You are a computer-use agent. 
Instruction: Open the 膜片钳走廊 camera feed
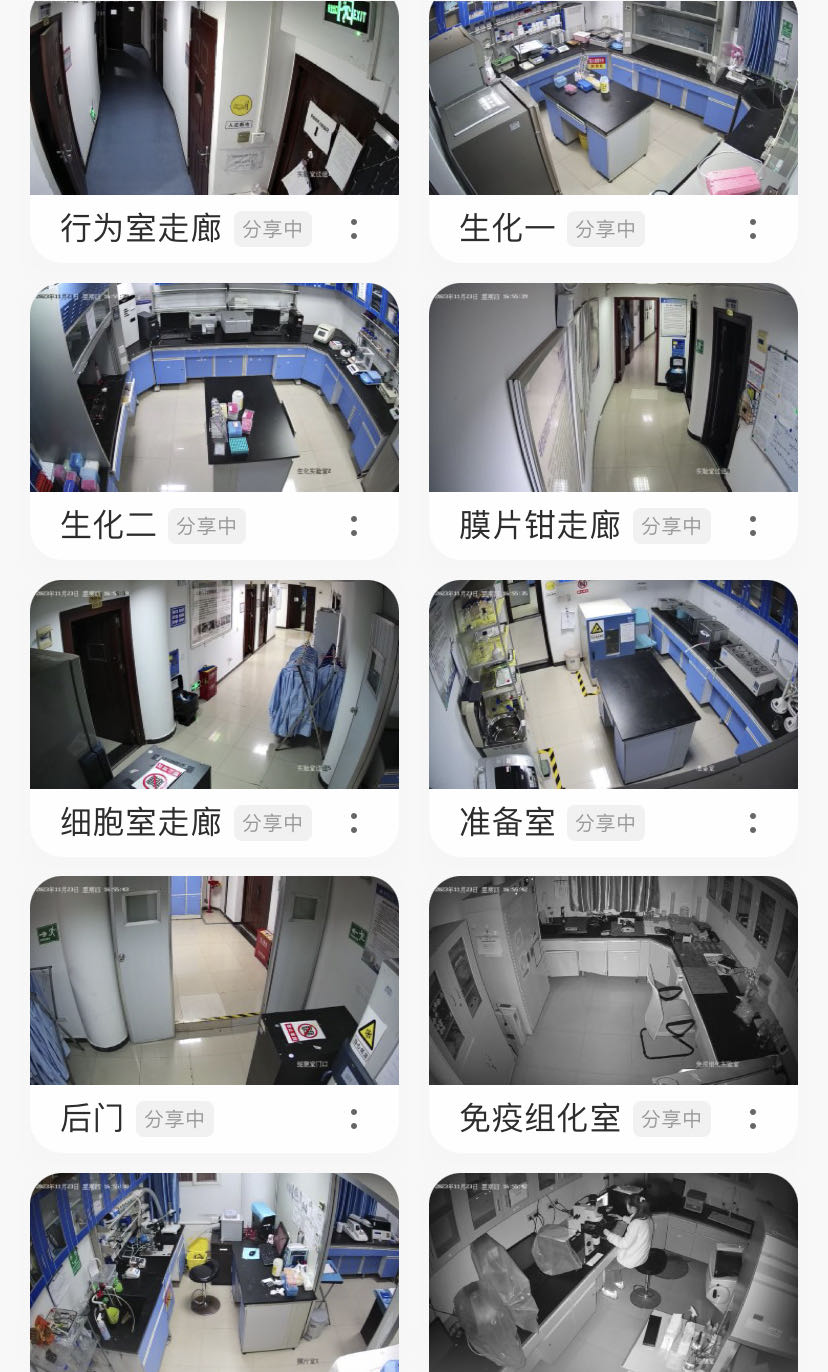[x=613, y=387]
